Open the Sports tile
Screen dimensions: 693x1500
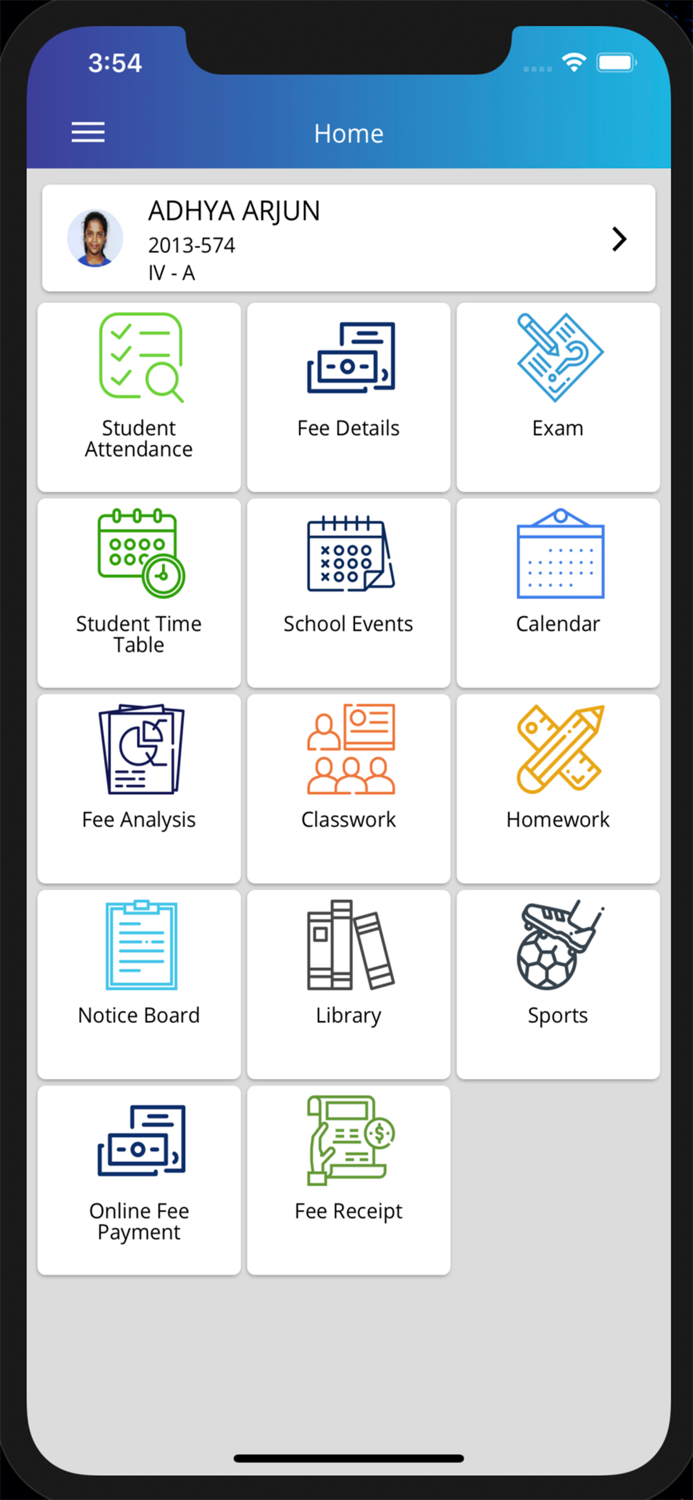(x=558, y=984)
